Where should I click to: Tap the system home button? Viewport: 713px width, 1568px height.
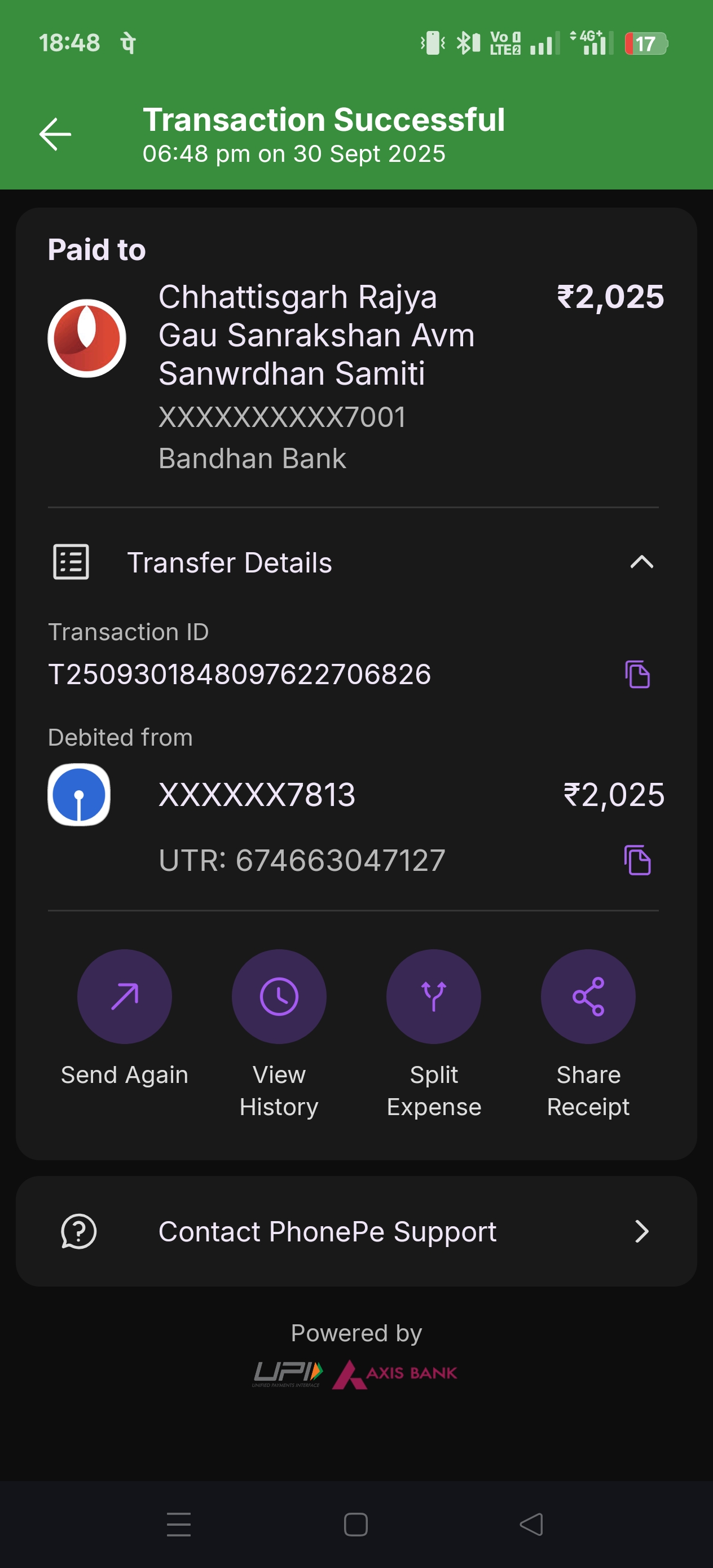coord(355,1525)
